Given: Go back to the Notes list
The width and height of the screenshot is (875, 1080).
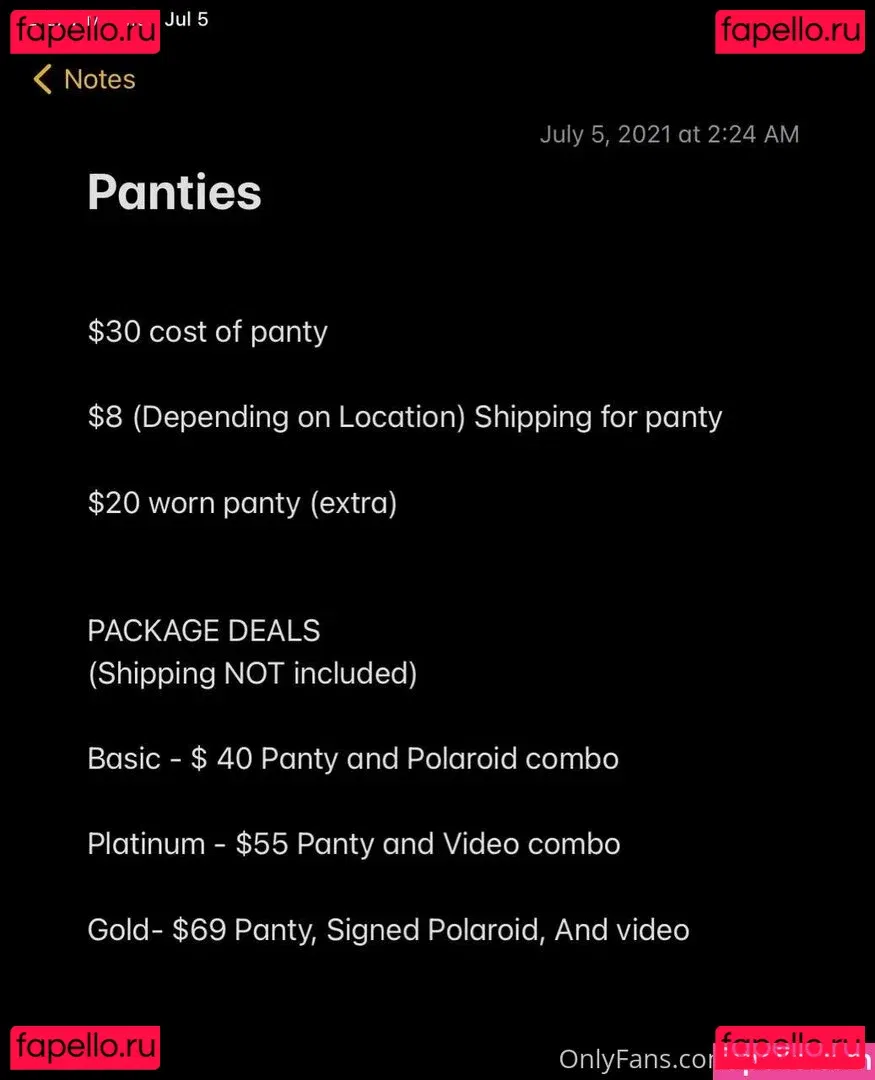Looking at the screenshot, I should [84, 80].
